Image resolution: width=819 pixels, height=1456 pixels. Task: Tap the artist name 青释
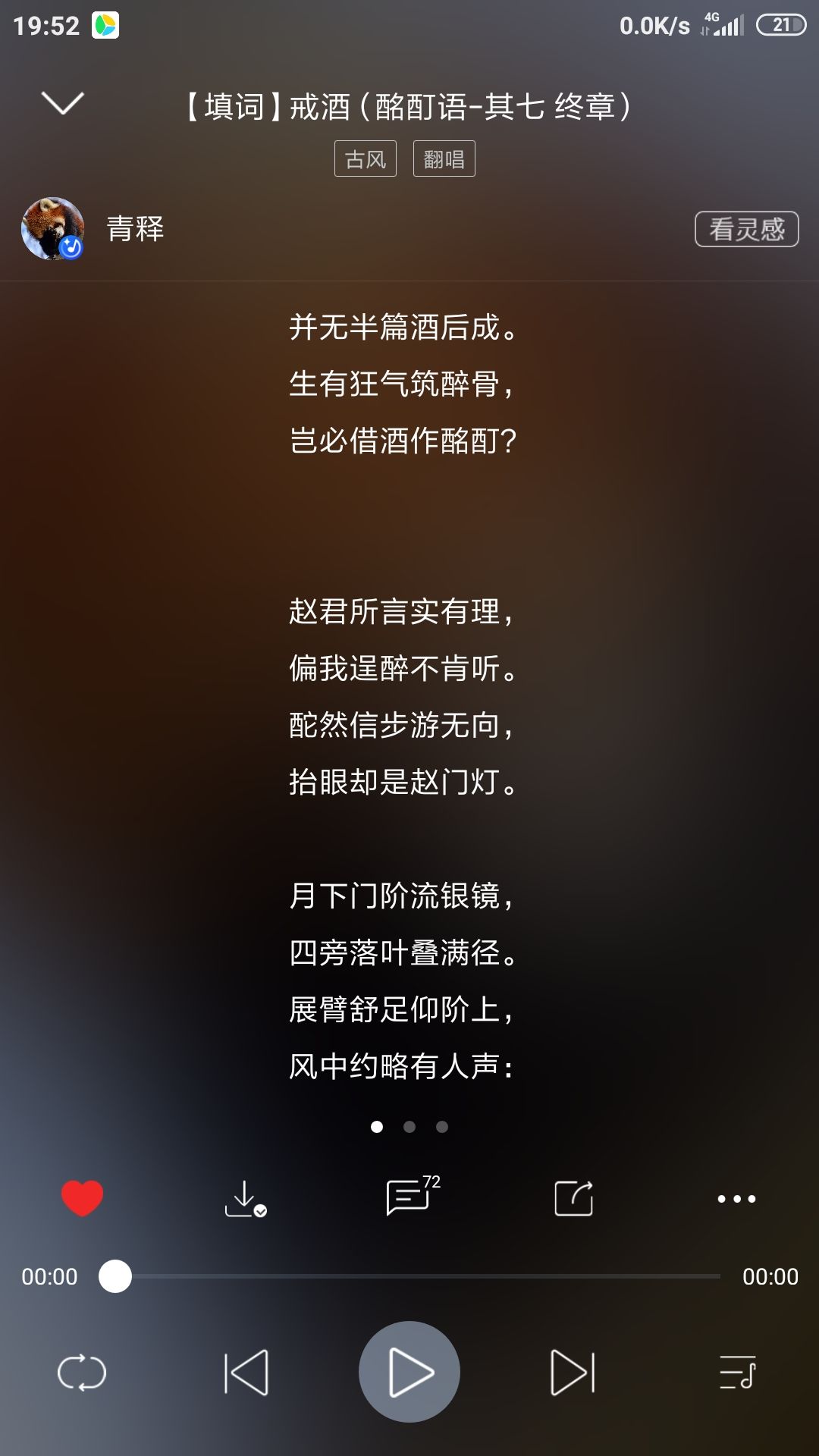coord(134,229)
